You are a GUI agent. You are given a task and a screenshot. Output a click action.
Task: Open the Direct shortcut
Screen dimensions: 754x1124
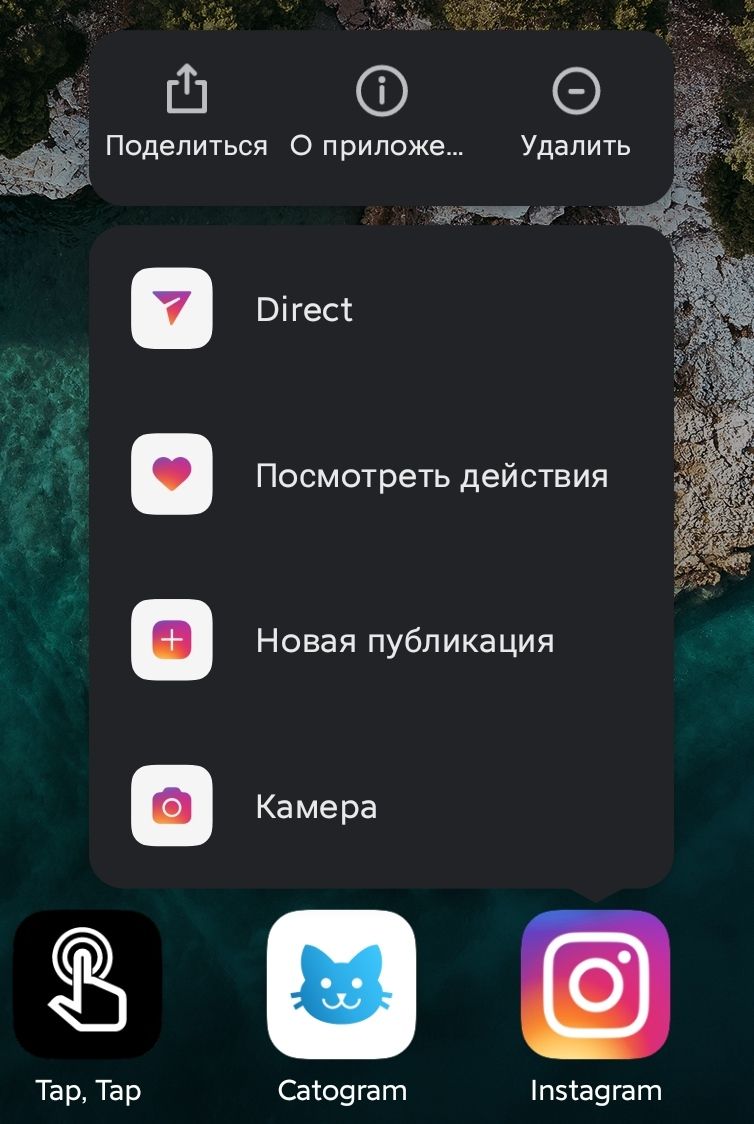pos(380,309)
